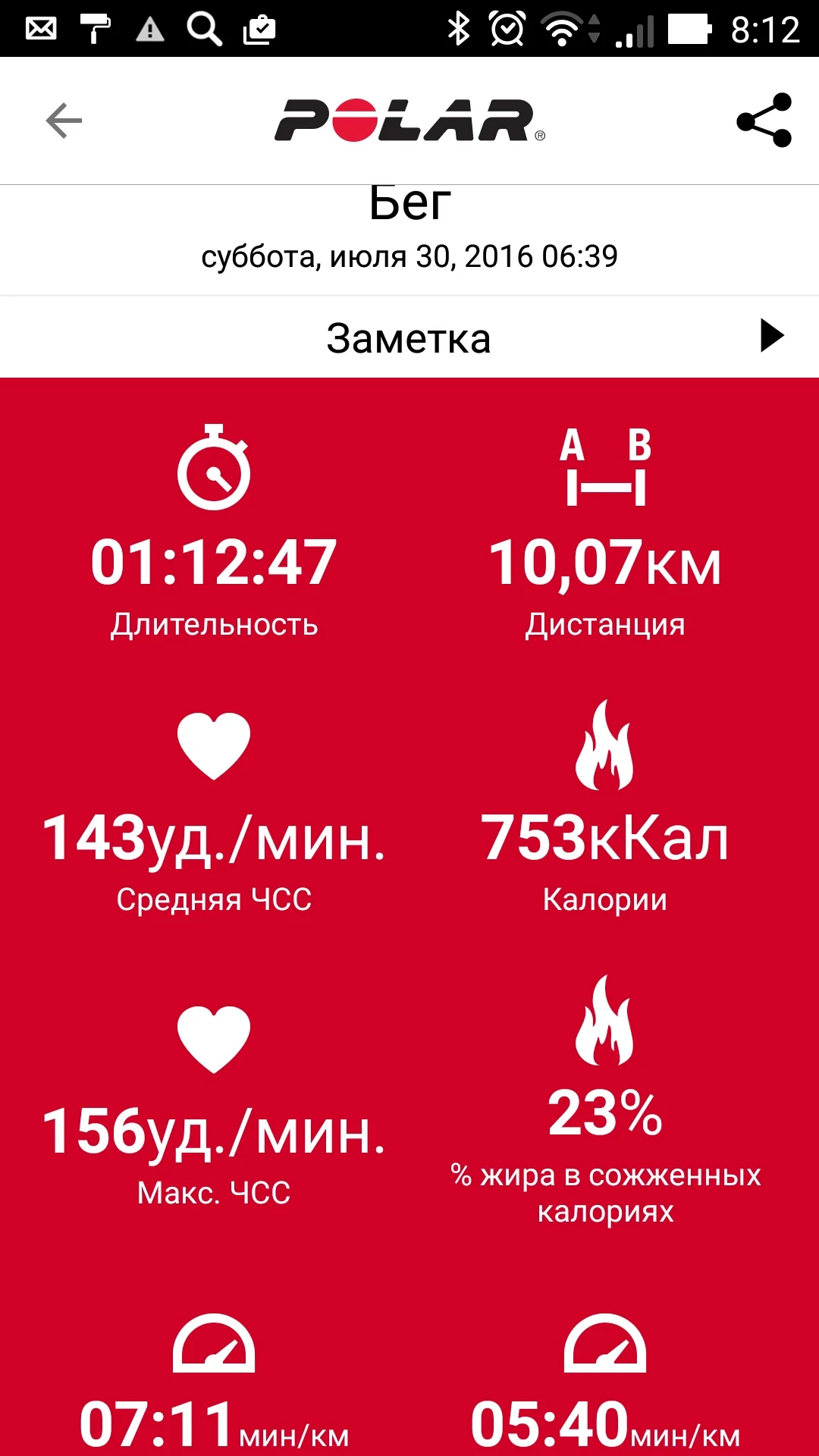Go back using the top-left arrow
This screenshot has height=1456, width=819.
[x=64, y=121]
